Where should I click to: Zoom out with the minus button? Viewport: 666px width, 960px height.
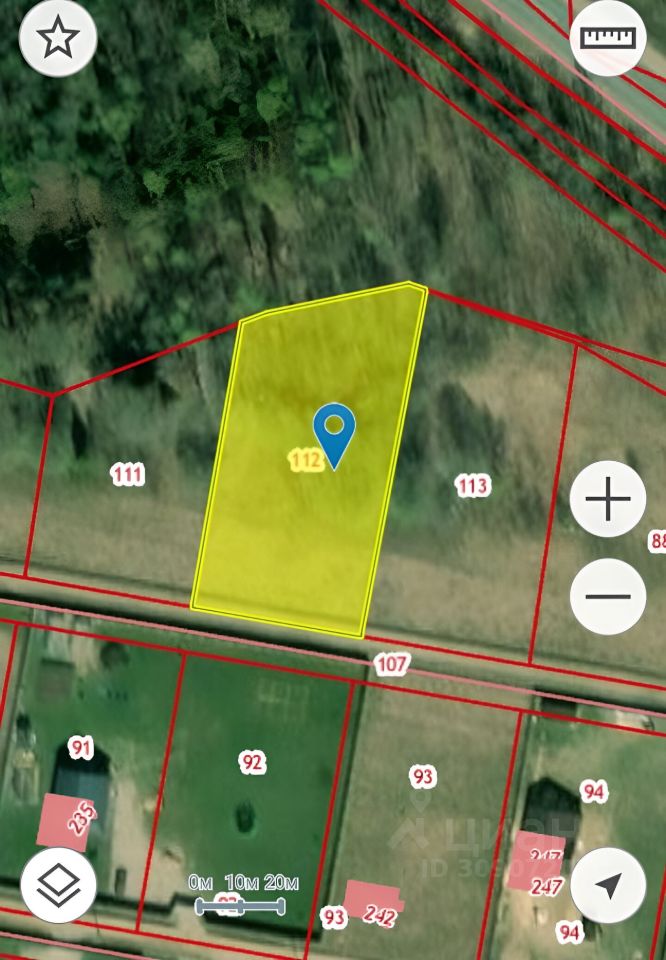coord(608,596)
